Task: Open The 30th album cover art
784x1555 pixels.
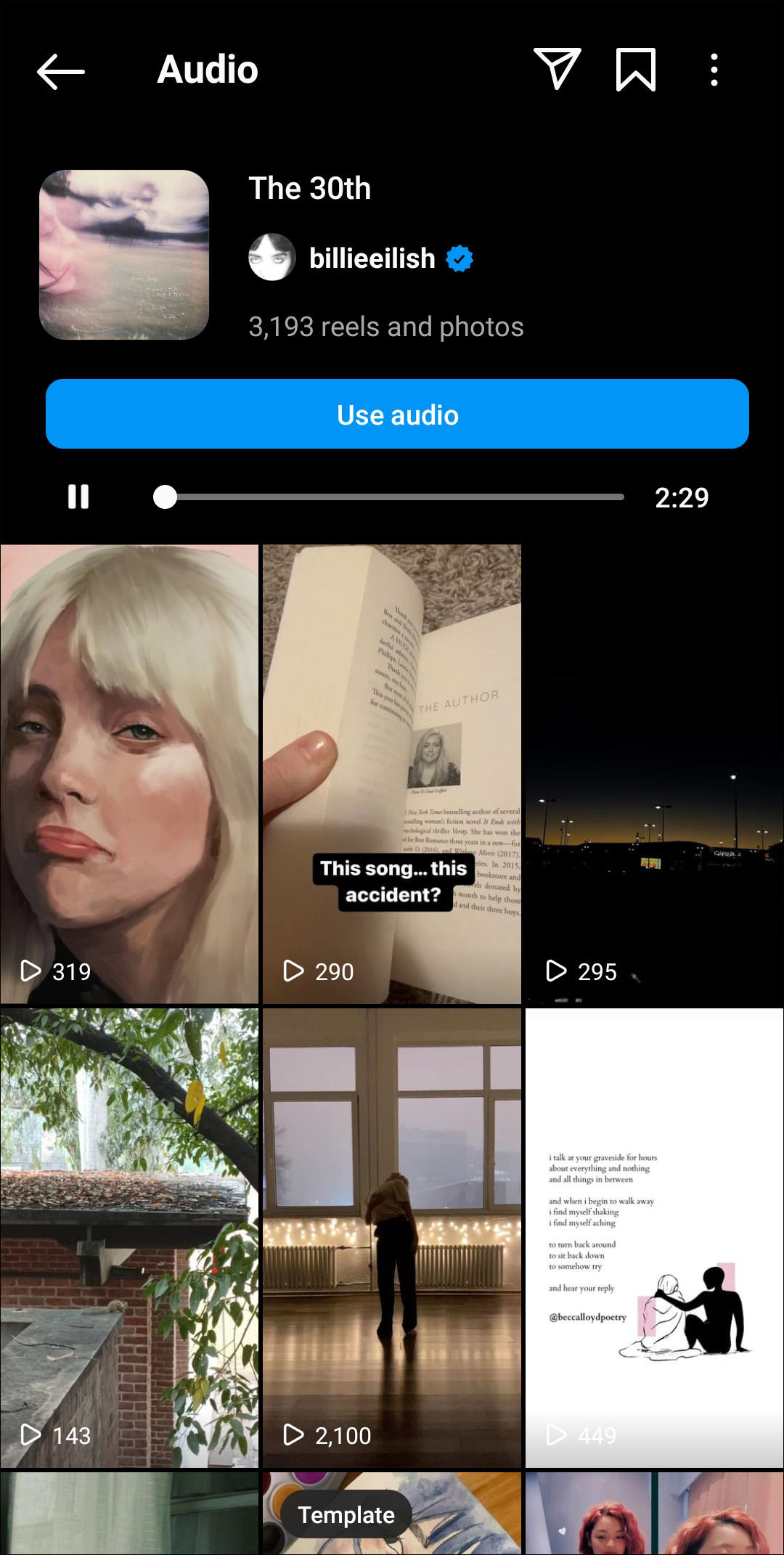Action: tap(124, 255)
